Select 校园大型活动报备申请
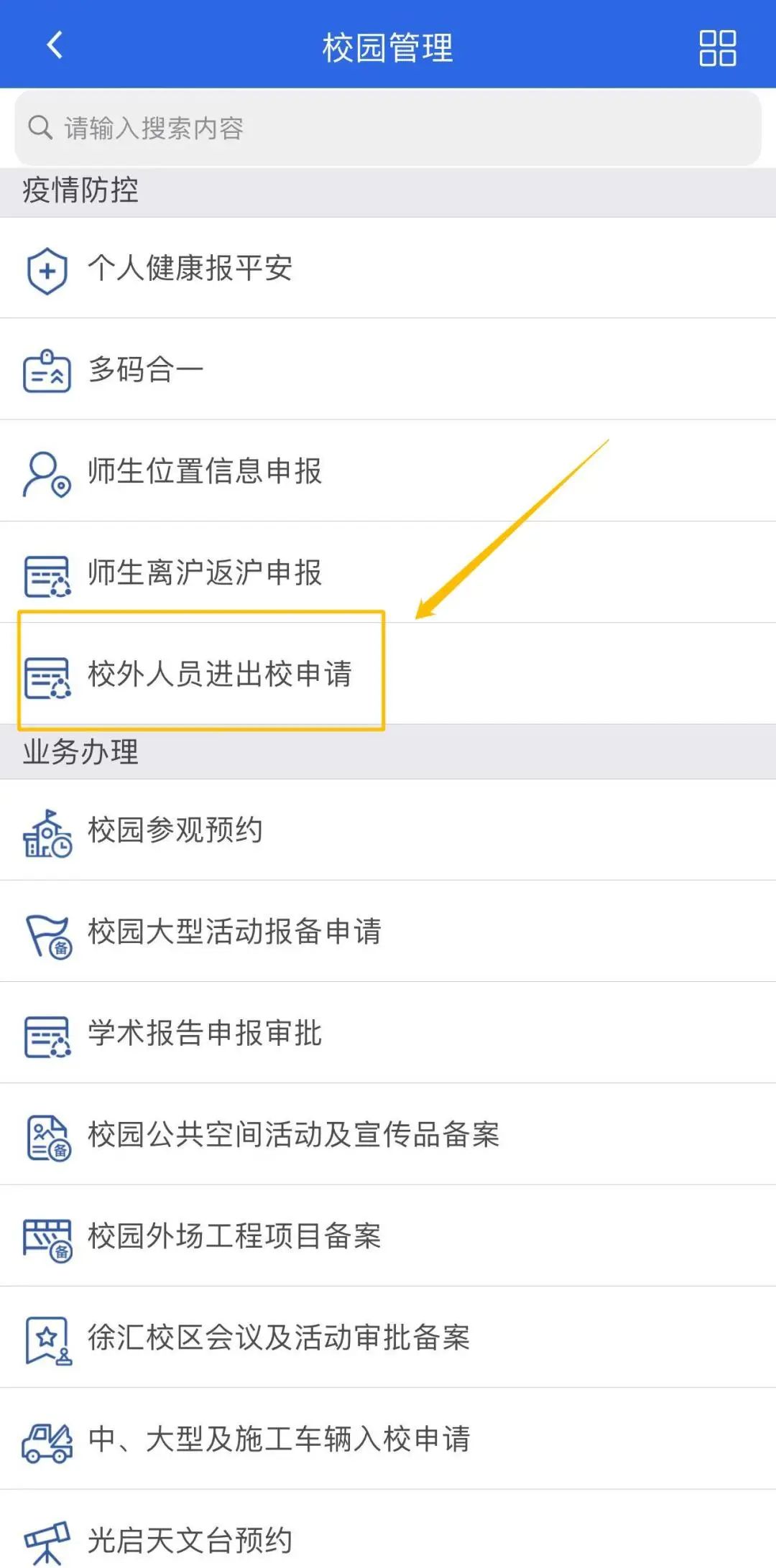This screenshot has width=776, height=1568. click(388, 931)
